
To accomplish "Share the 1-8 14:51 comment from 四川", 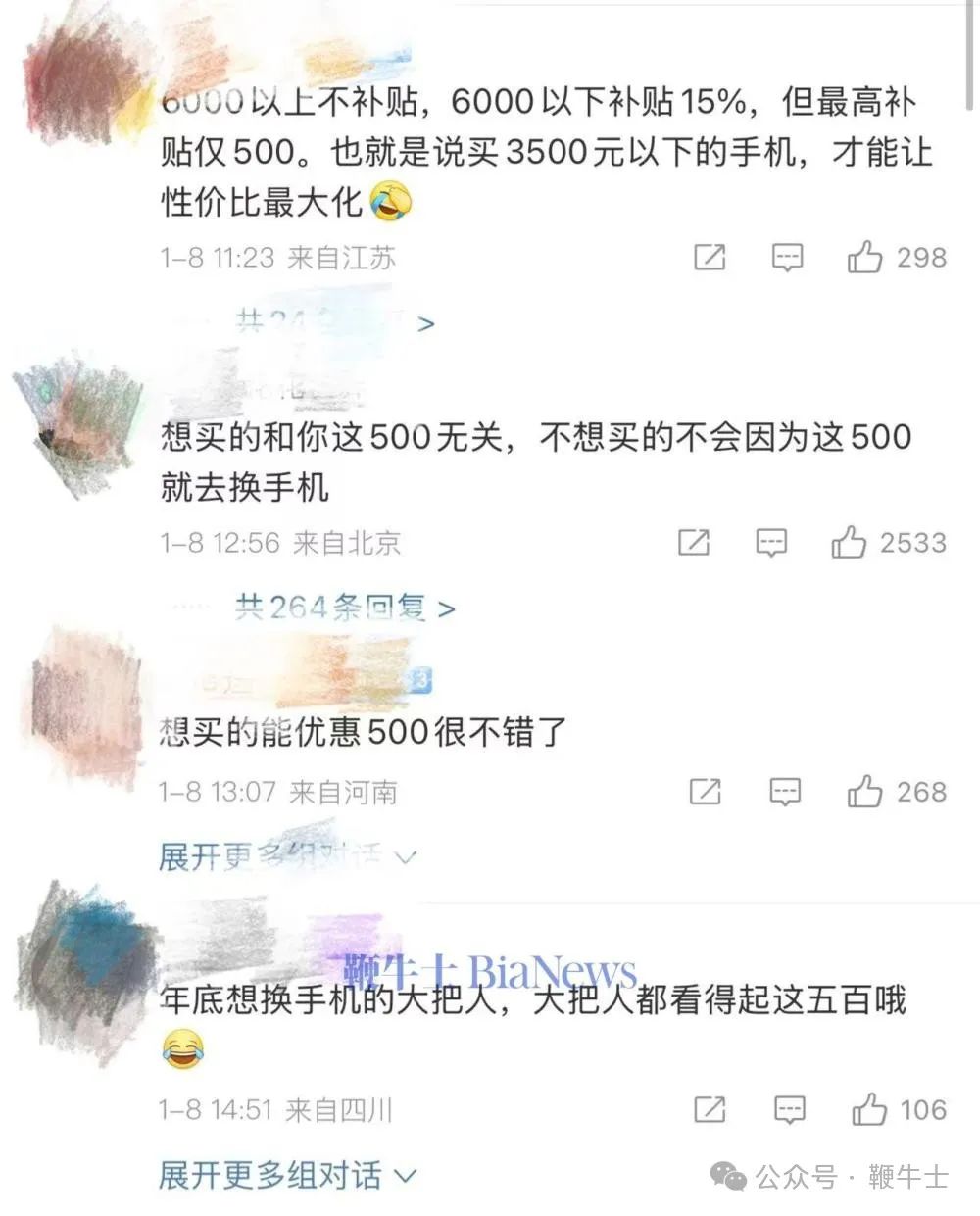I will pyautogui.click(x=710, y=1110).
